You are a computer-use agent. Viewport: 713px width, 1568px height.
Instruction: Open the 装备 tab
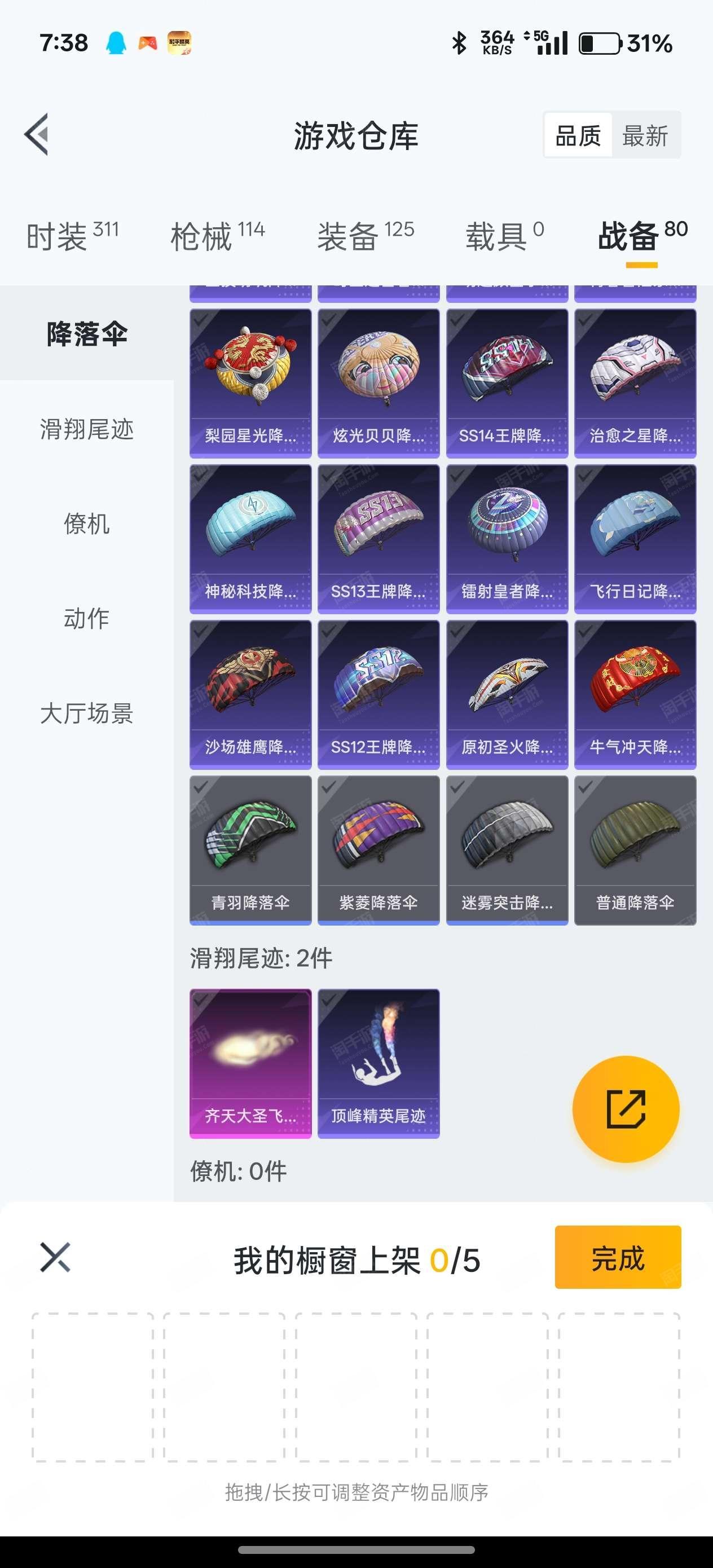(366, 236)
